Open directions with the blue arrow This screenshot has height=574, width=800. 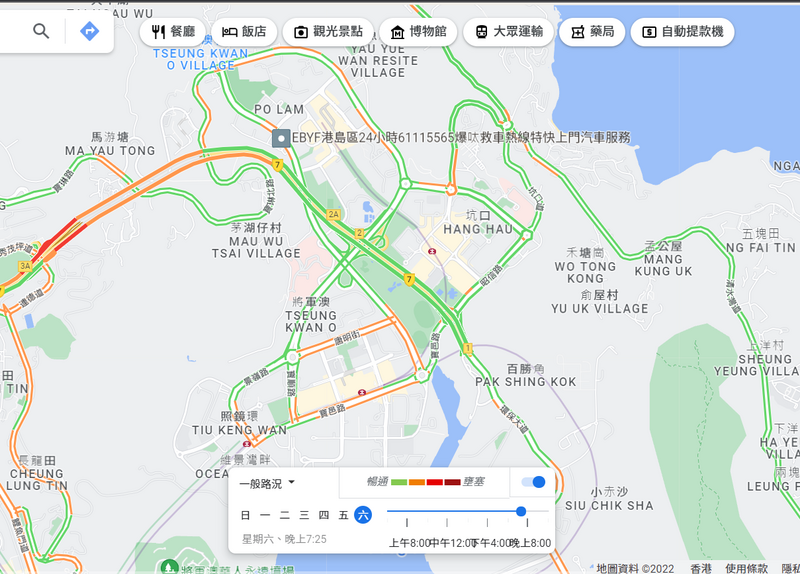(89, 31)
